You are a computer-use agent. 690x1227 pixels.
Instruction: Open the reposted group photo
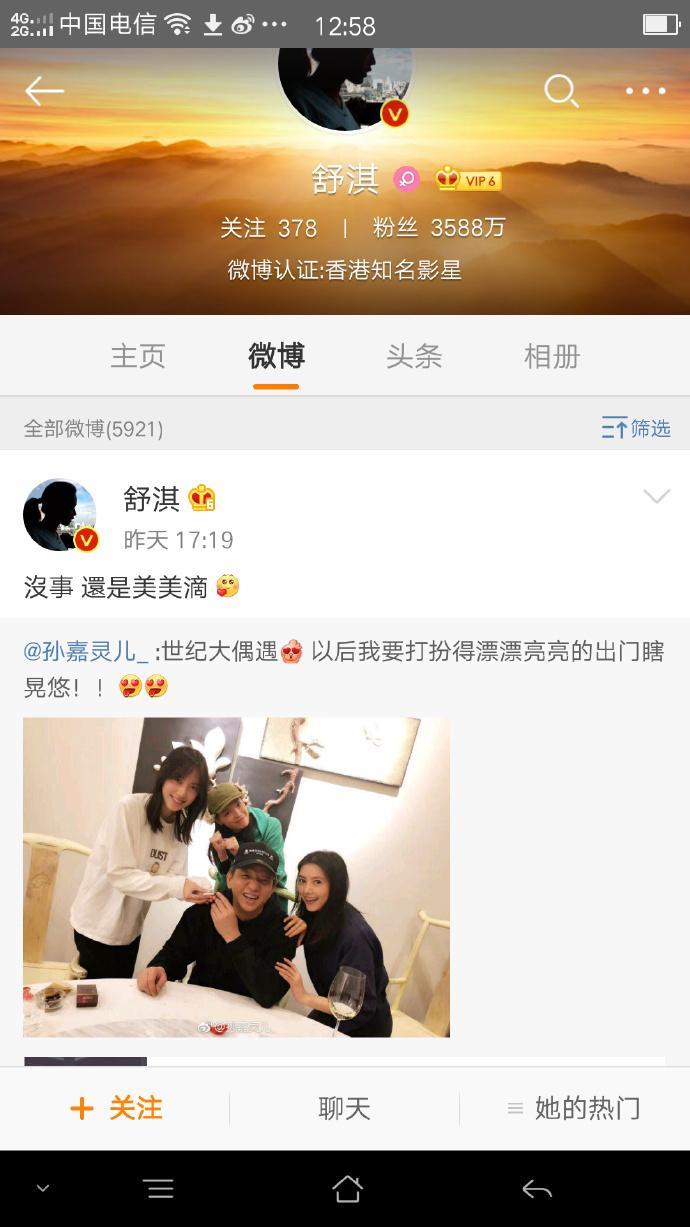236,877
